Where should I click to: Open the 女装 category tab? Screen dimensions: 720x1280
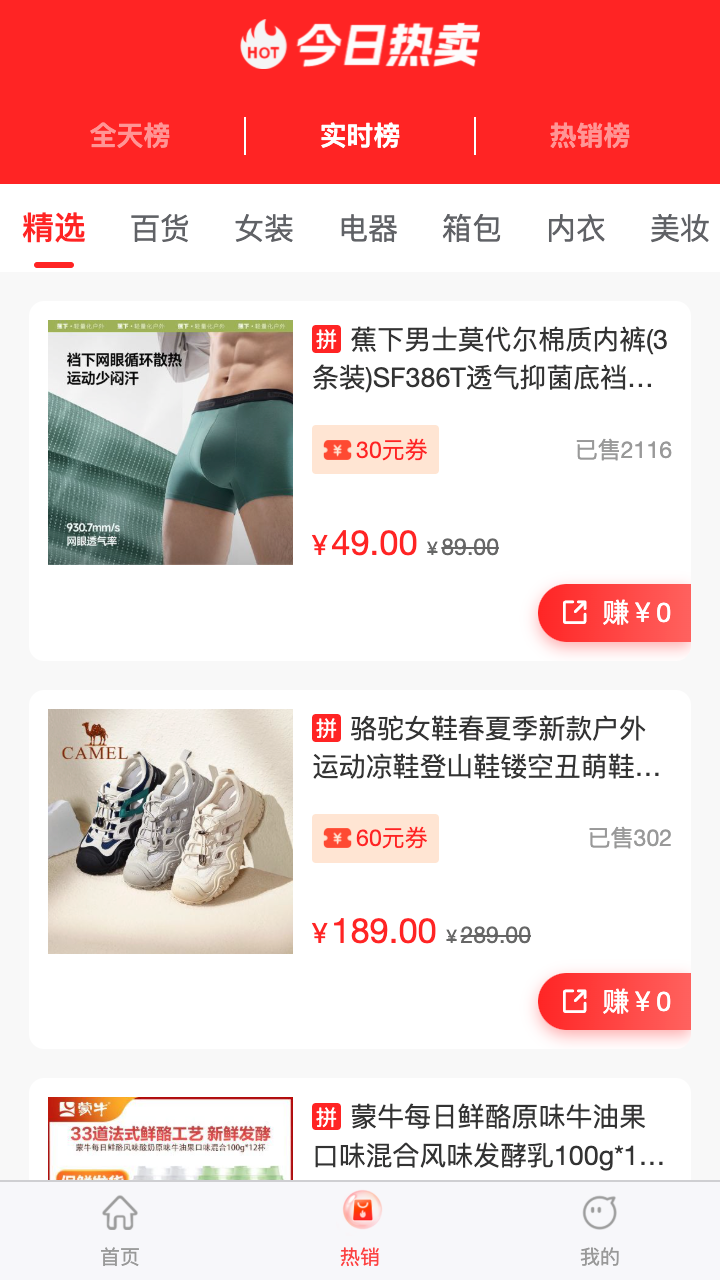[262, 229]
